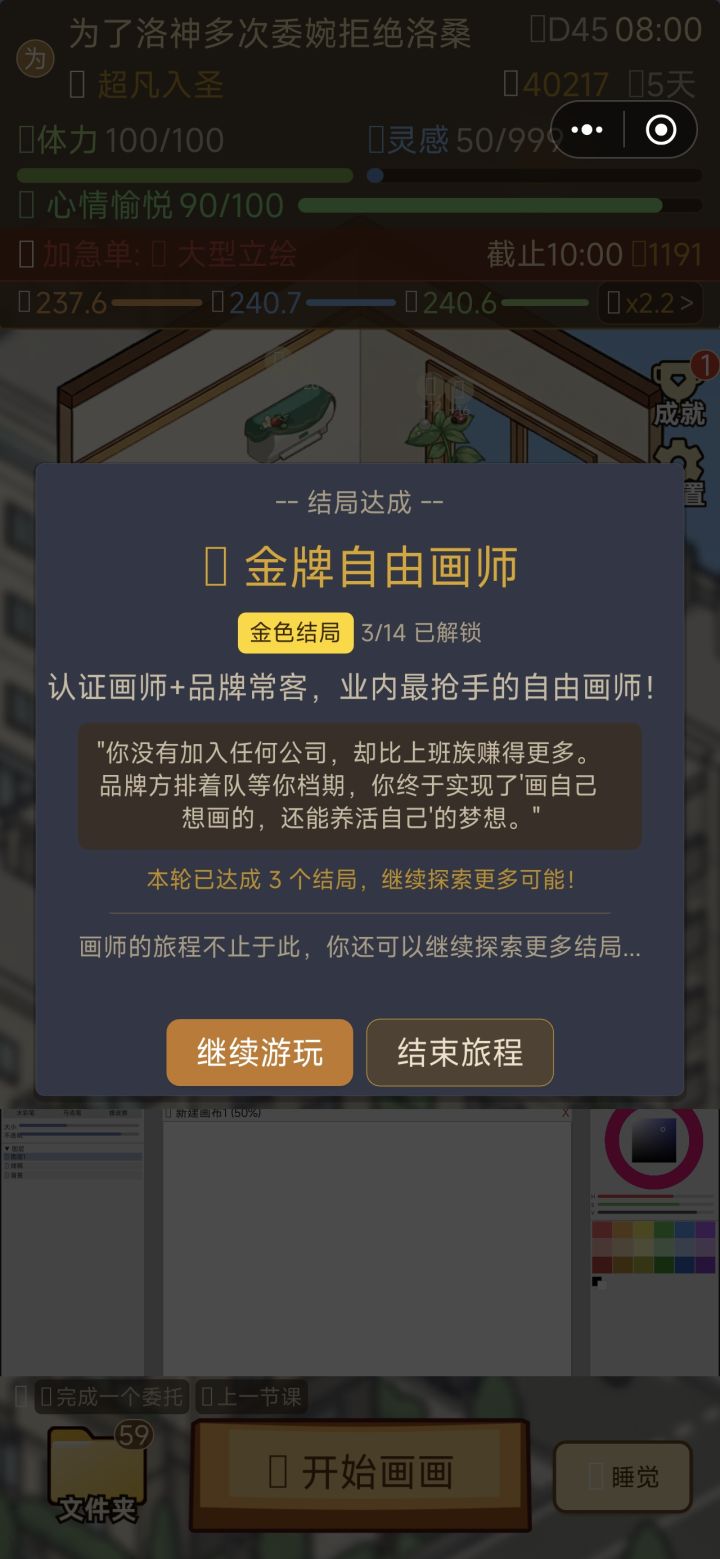Image resolution: width=720 pixels, height=1559 pixels.
Task: Click the circular exit capsule icon
Action: tap(660, 129)
